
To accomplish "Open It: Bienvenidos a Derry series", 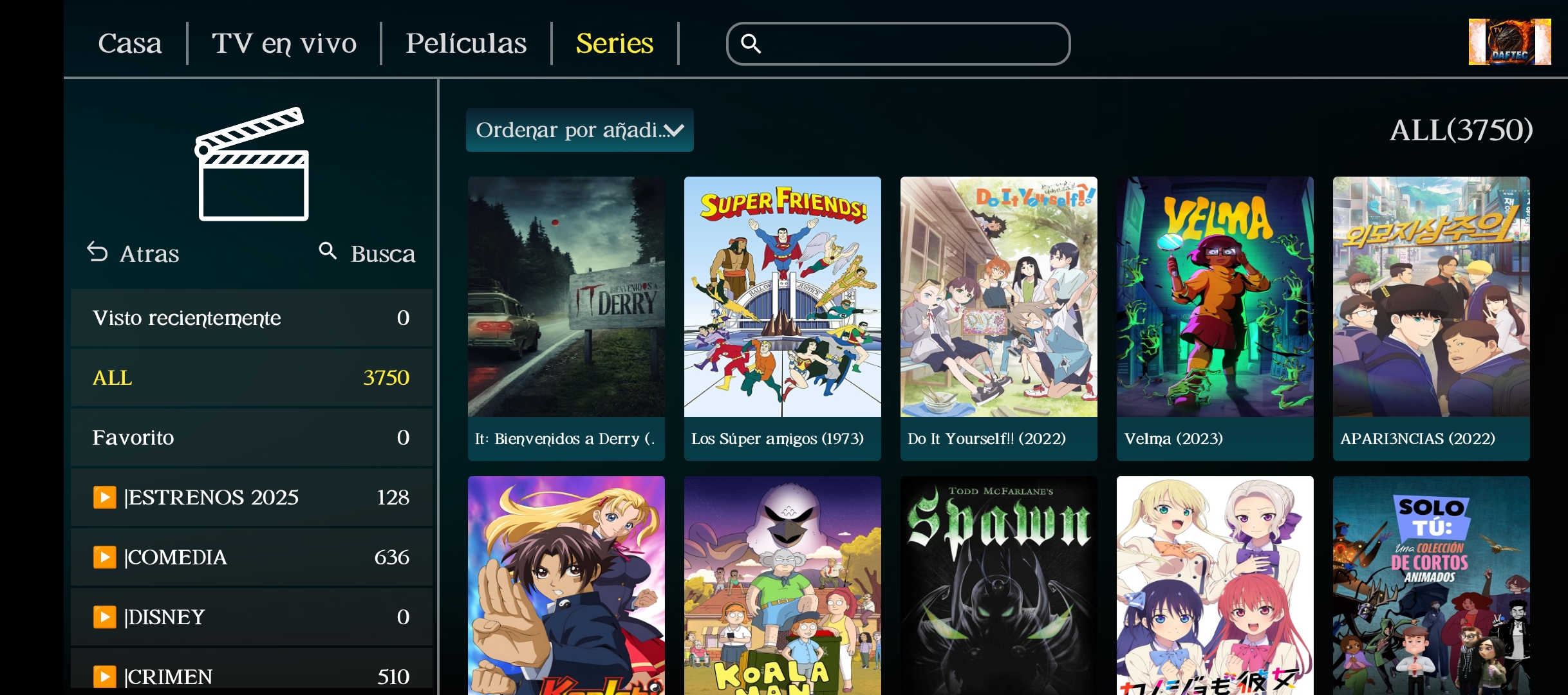I will tap(566, 319).
